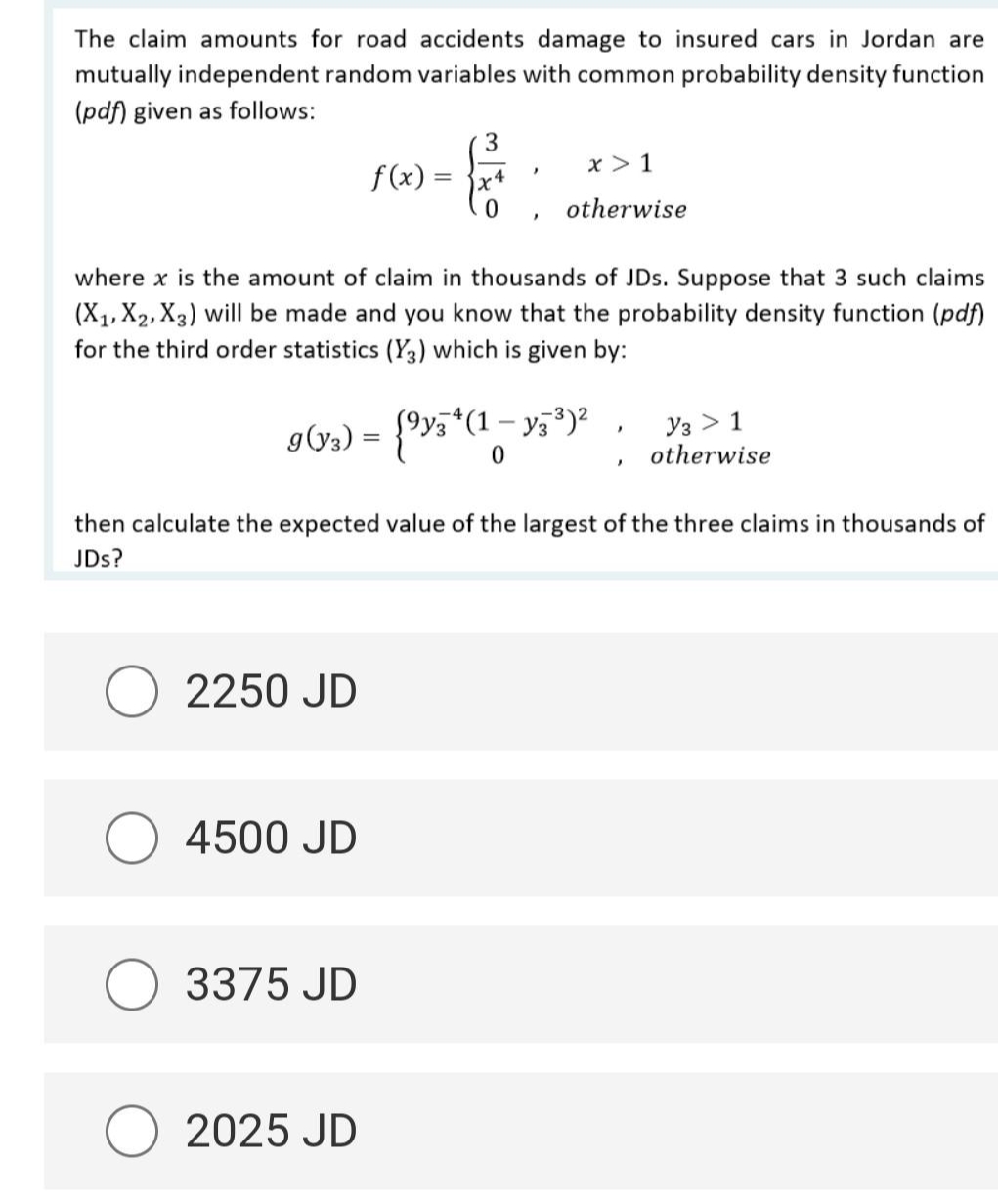Select the 2250 JD radio button
Viewport: 998px width, 1204px height.
point(132,690)
